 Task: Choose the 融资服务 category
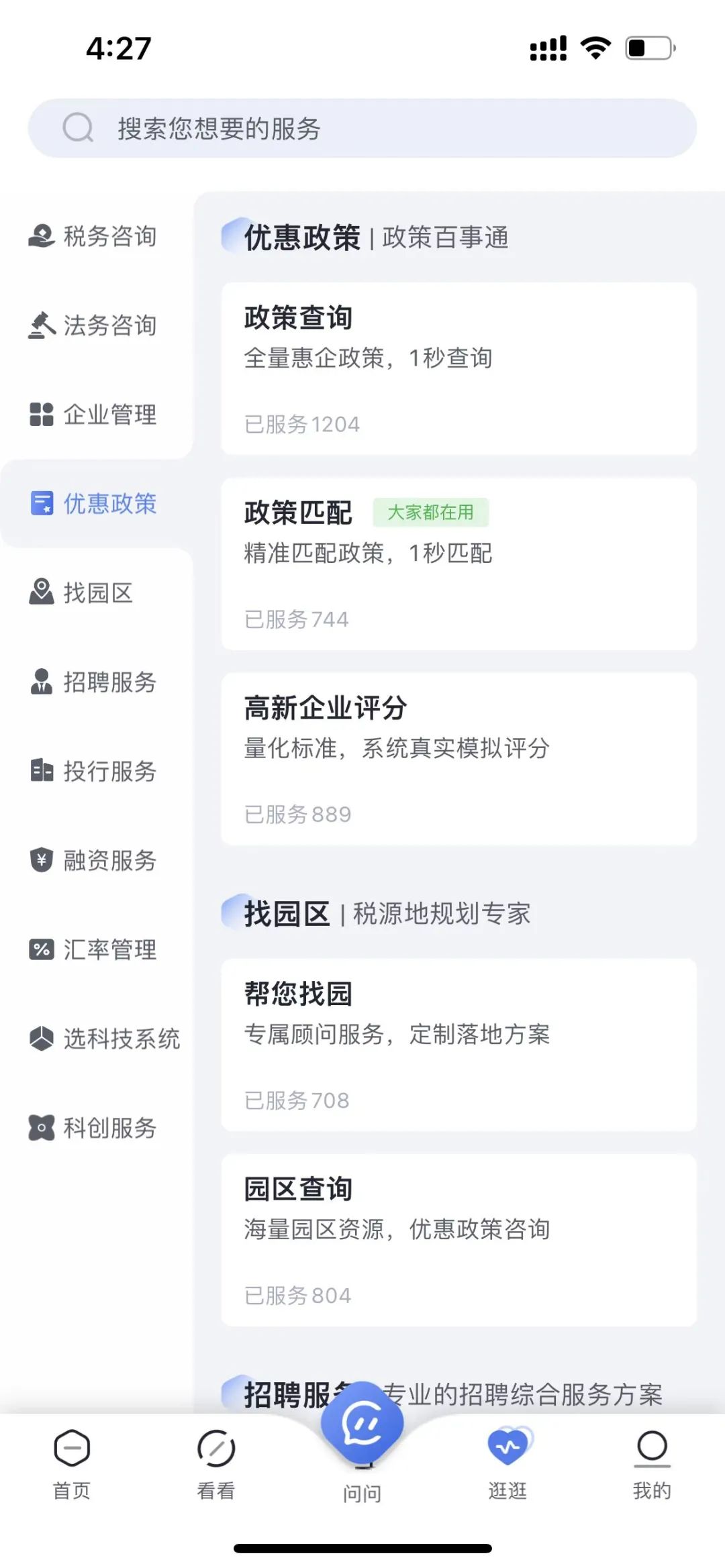[x=93, y=860]
